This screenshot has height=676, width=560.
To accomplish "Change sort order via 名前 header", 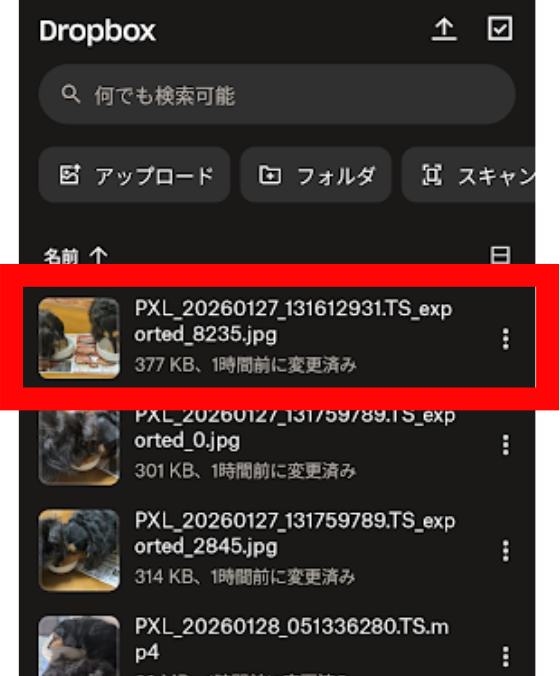I will [75, 256].
